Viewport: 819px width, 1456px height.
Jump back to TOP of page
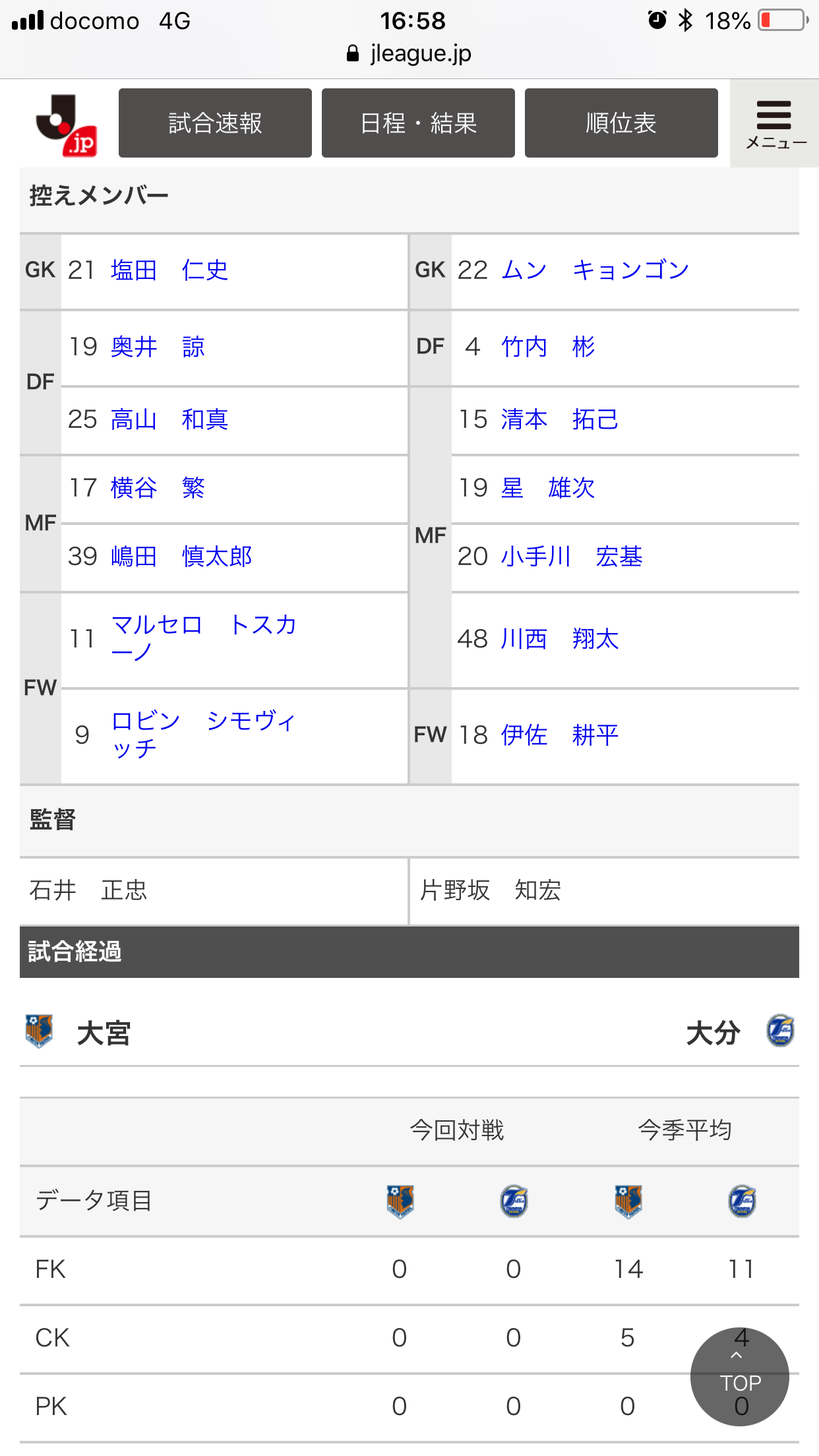pos(739,1376)
